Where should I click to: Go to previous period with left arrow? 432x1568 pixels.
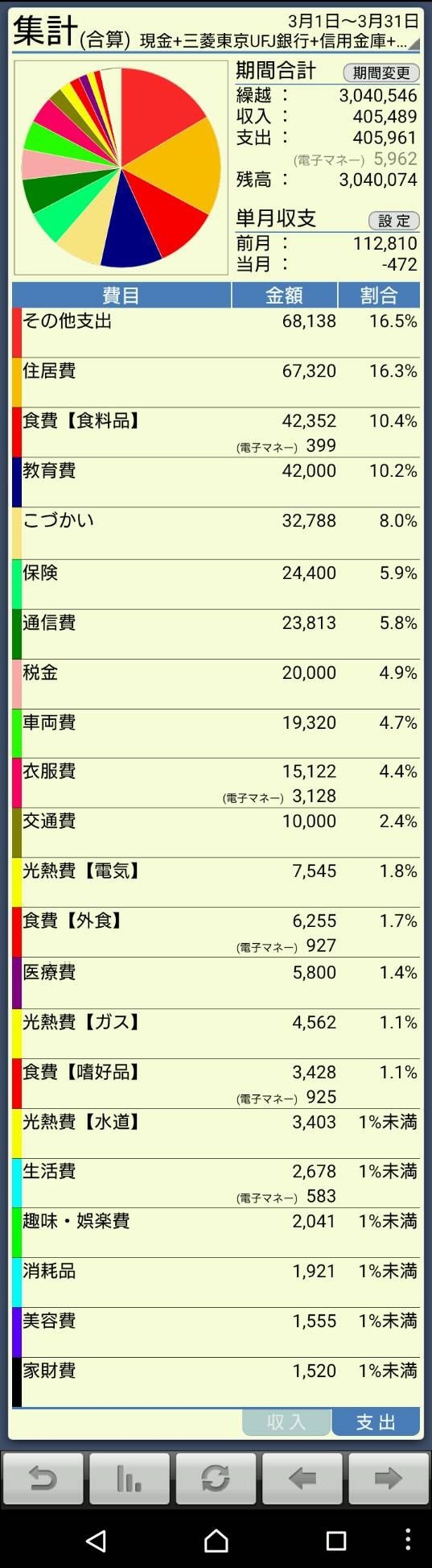302,1479
